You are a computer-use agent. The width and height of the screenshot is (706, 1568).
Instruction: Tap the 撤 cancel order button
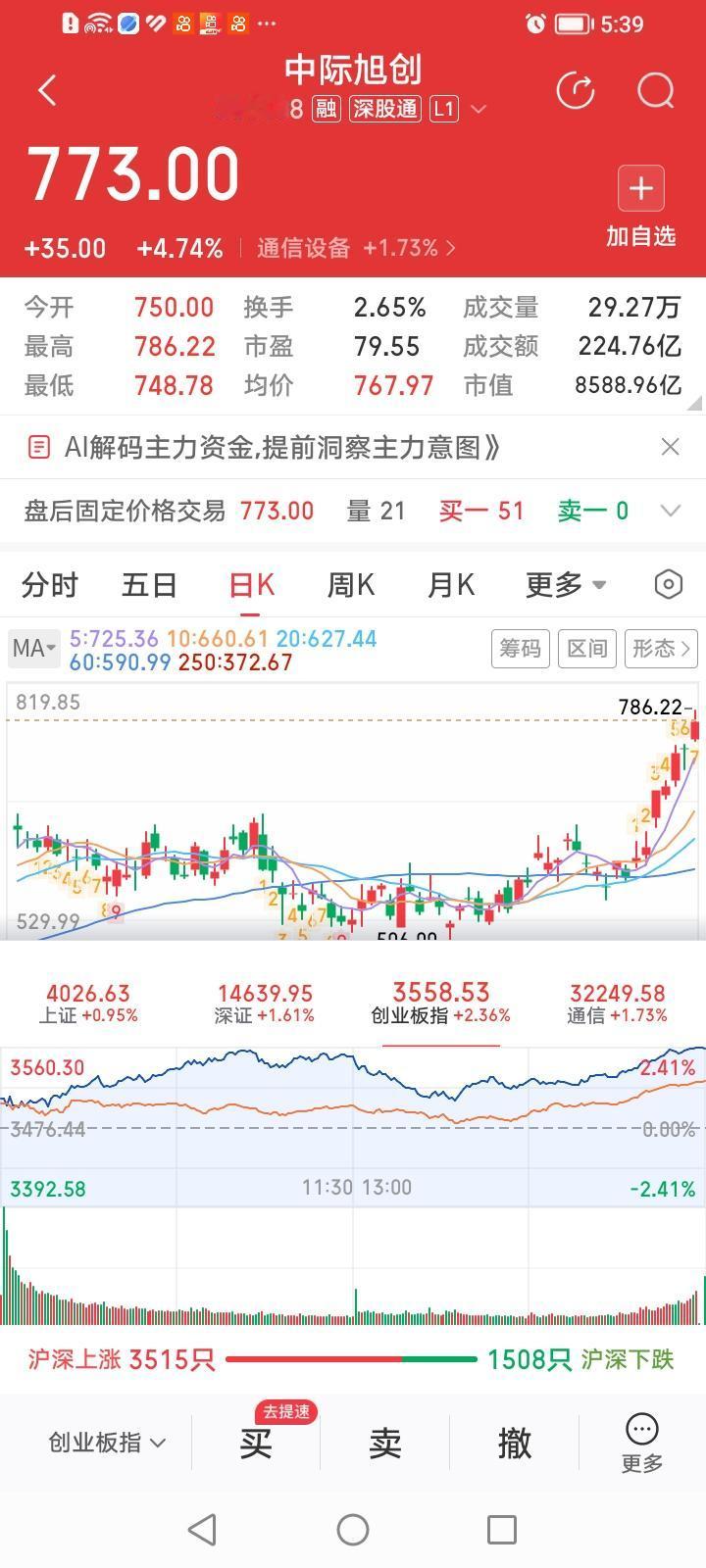514,1443
